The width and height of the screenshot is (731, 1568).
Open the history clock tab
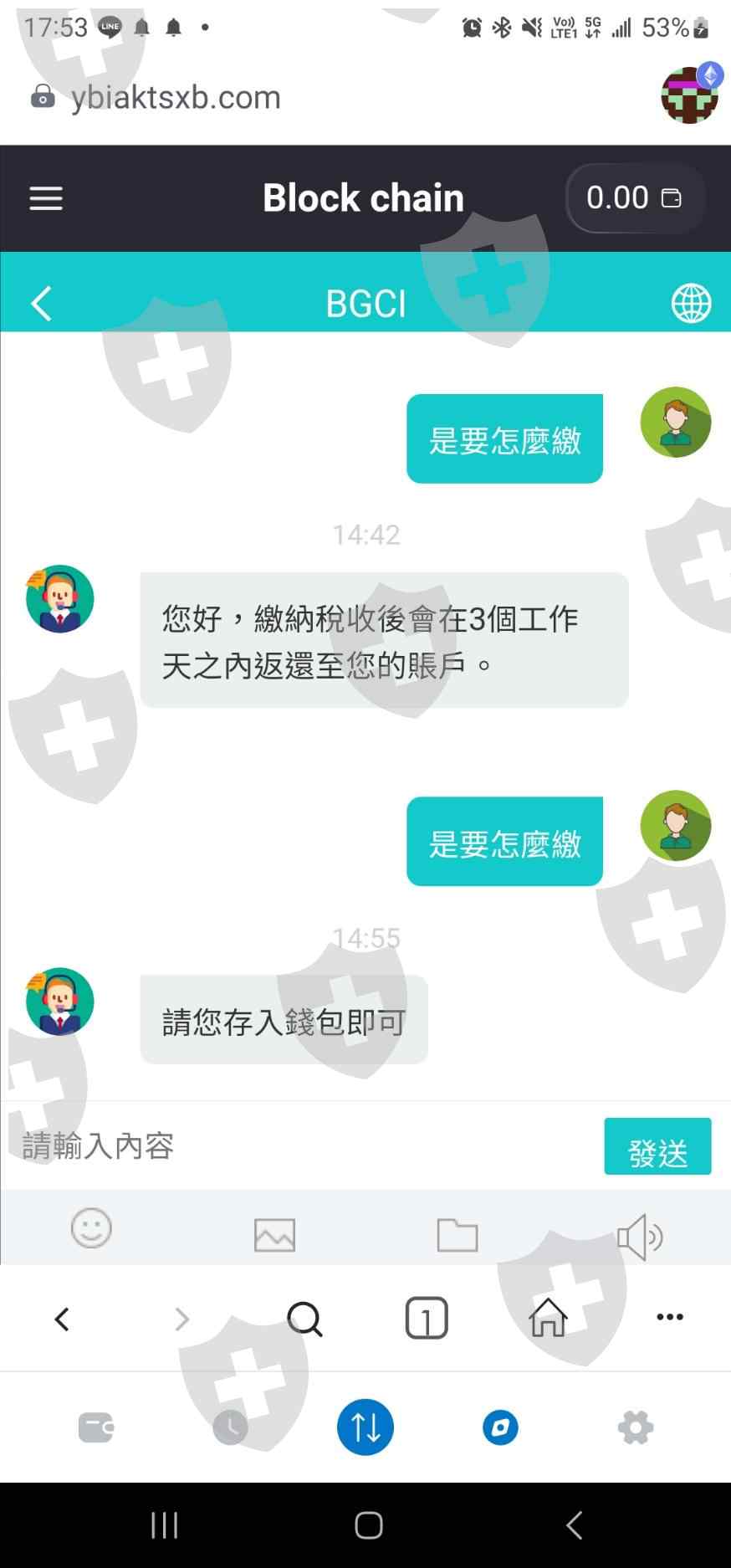pyautogui.click(x=230, y=1427)
